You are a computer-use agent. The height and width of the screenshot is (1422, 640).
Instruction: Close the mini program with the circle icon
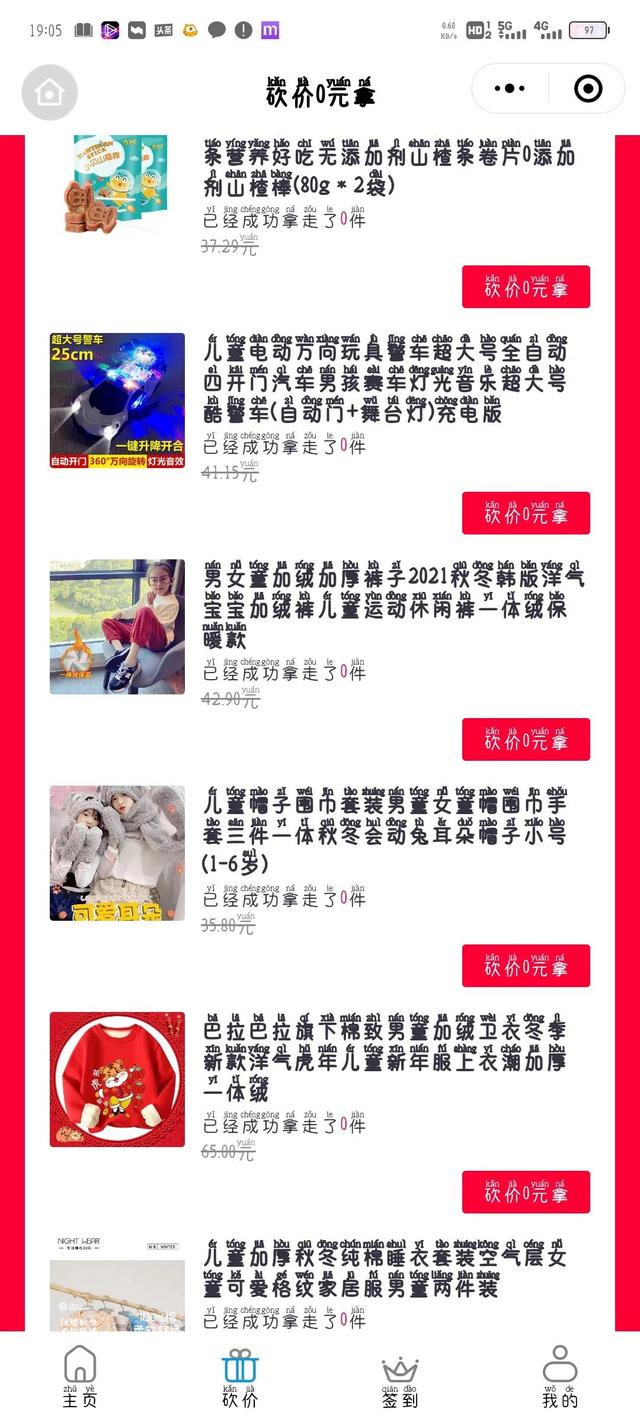pyautogui.click(x=588, y=89)
